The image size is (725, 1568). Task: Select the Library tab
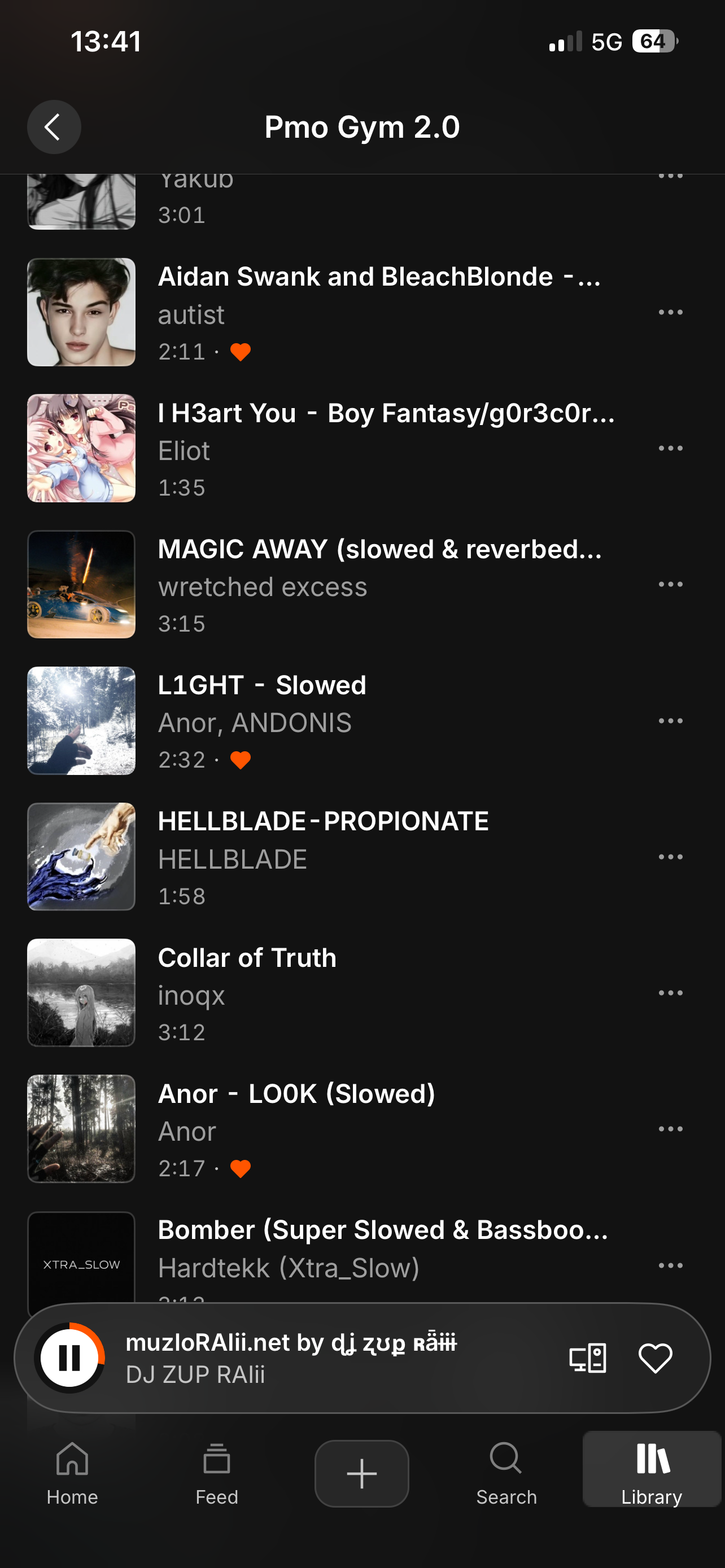[x=652, y=1473]
